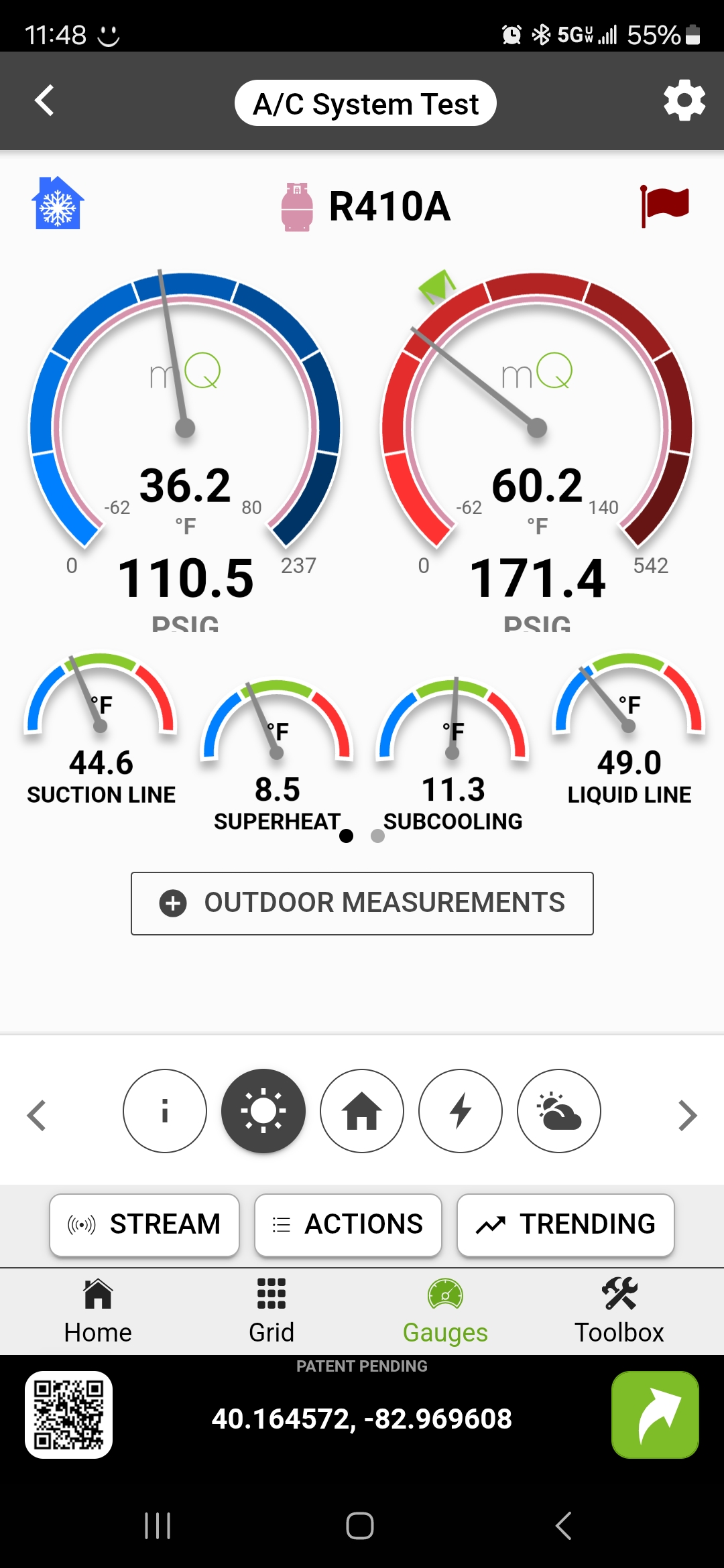Select the house icon circle button
This screenshot has height=1568, width=724.
(x=362, y=1111)
